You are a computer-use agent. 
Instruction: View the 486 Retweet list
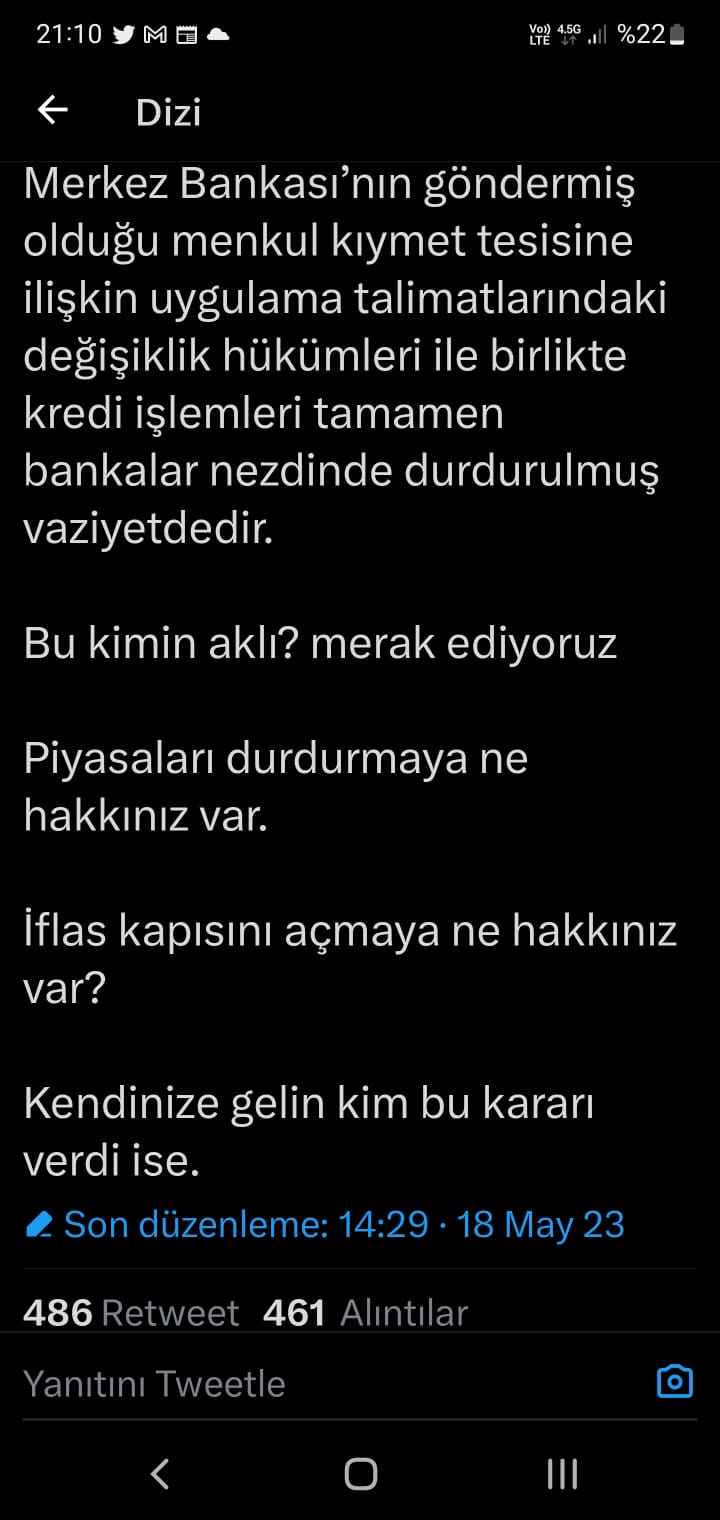point(131,1312)
